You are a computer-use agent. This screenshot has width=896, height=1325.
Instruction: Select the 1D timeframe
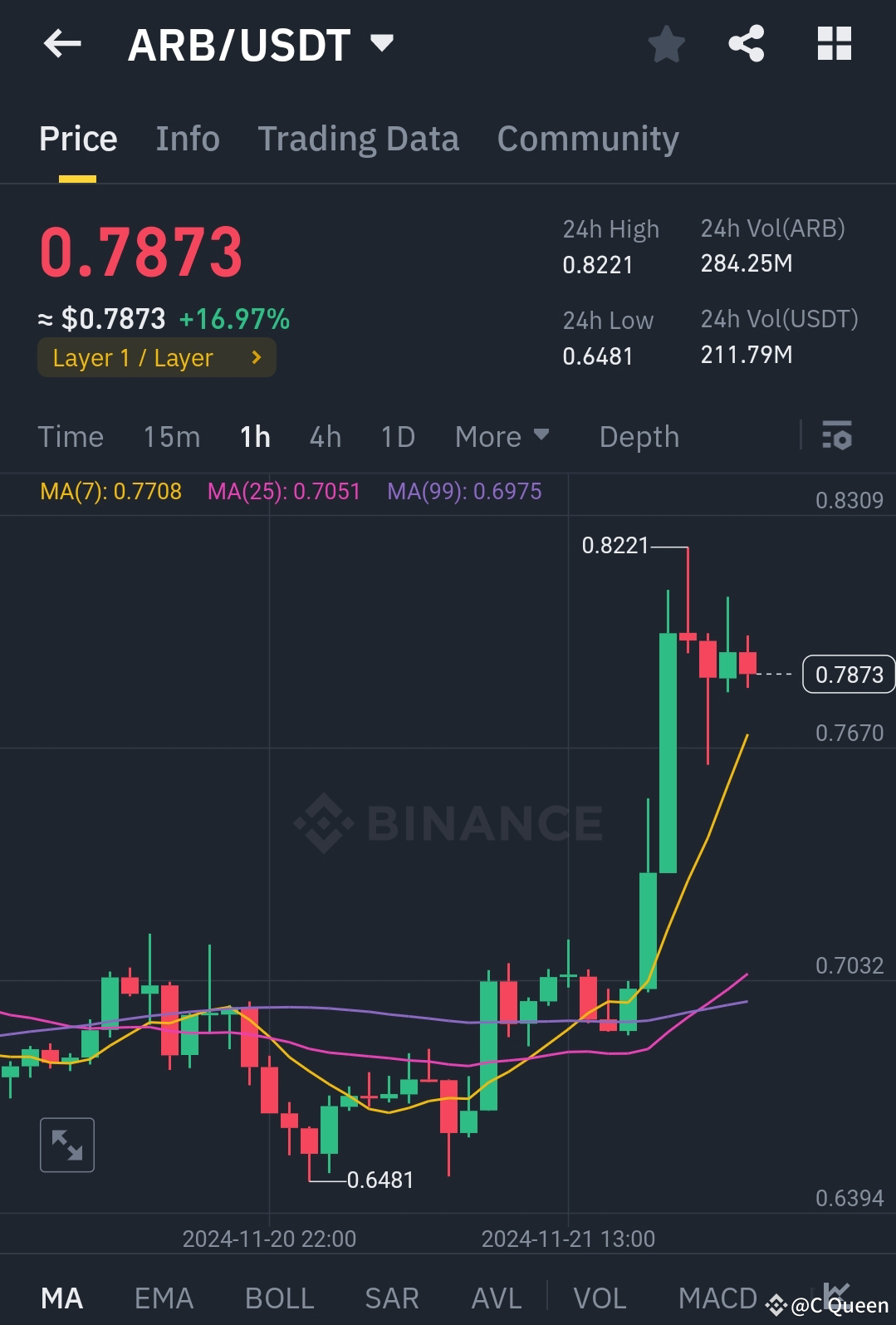[x=396, y=435]
